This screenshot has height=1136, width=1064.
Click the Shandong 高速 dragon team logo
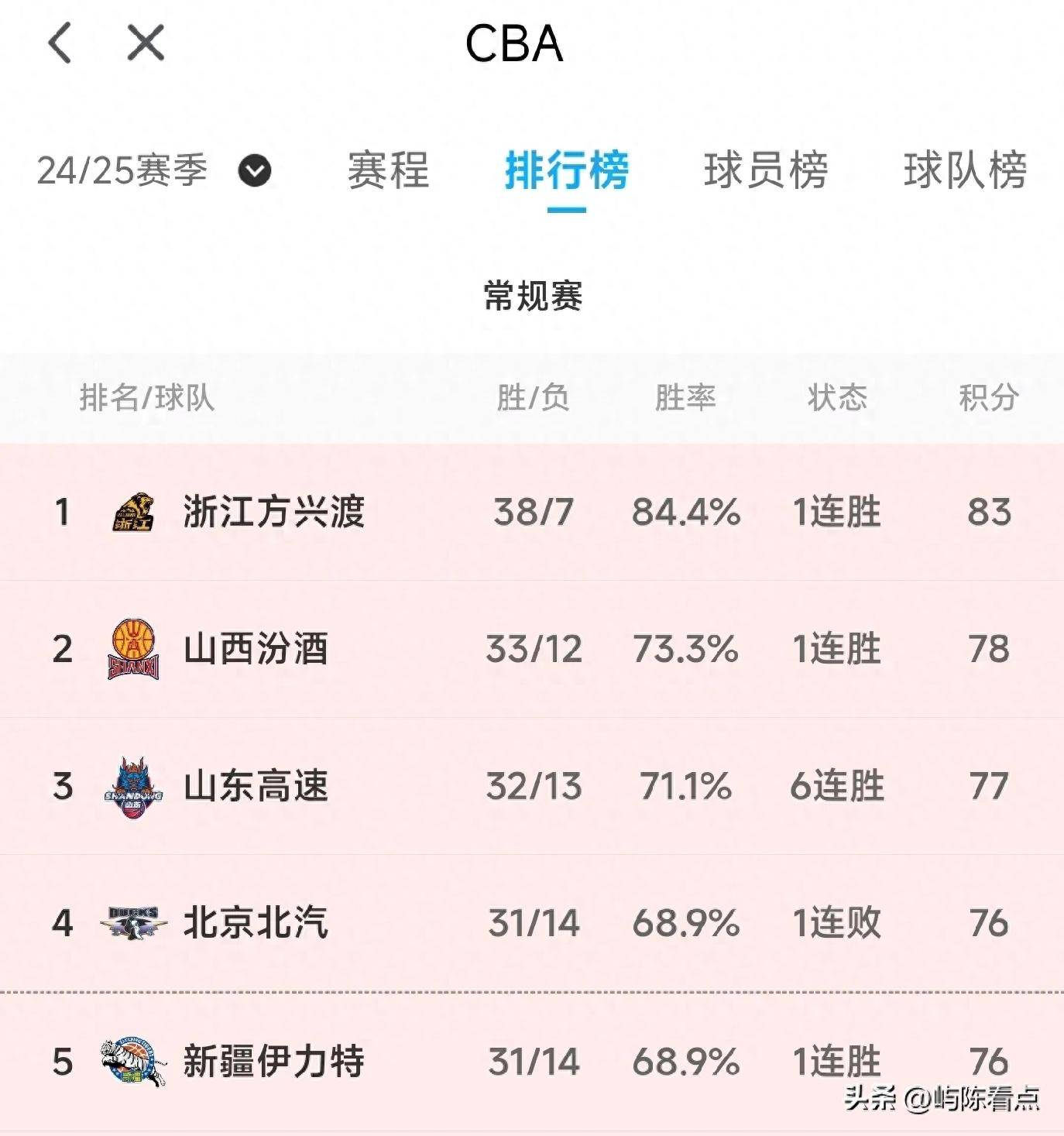pyautogui.click(x=132, y=788)
